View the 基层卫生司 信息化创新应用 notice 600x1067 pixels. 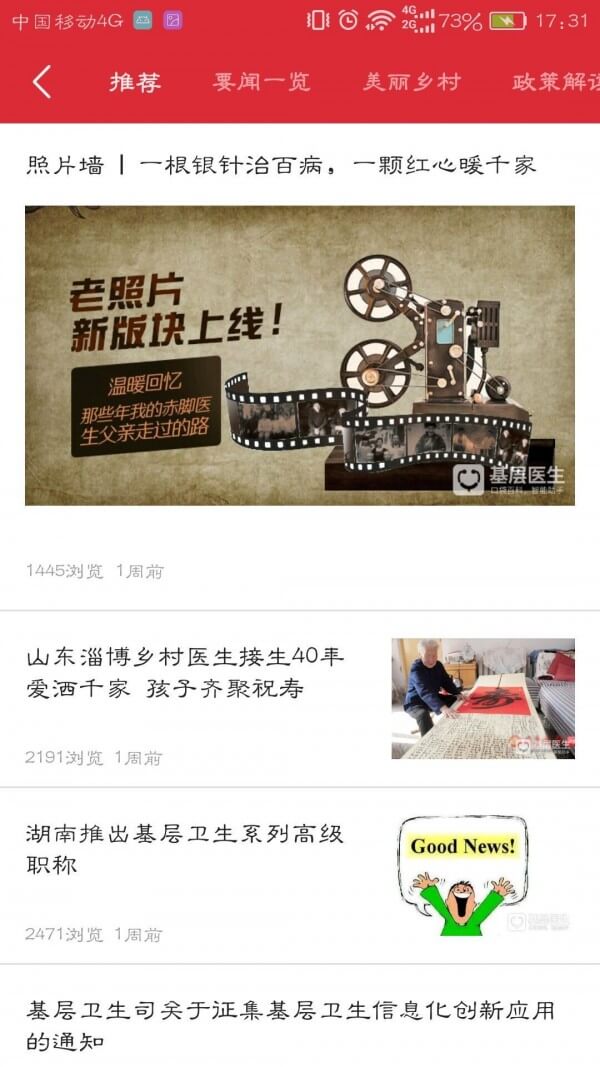point(290,1025)
